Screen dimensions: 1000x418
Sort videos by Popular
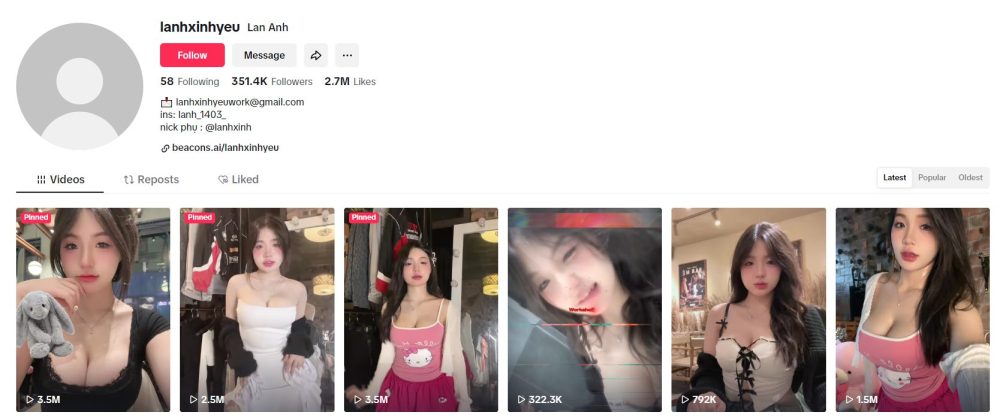point(932,177)
